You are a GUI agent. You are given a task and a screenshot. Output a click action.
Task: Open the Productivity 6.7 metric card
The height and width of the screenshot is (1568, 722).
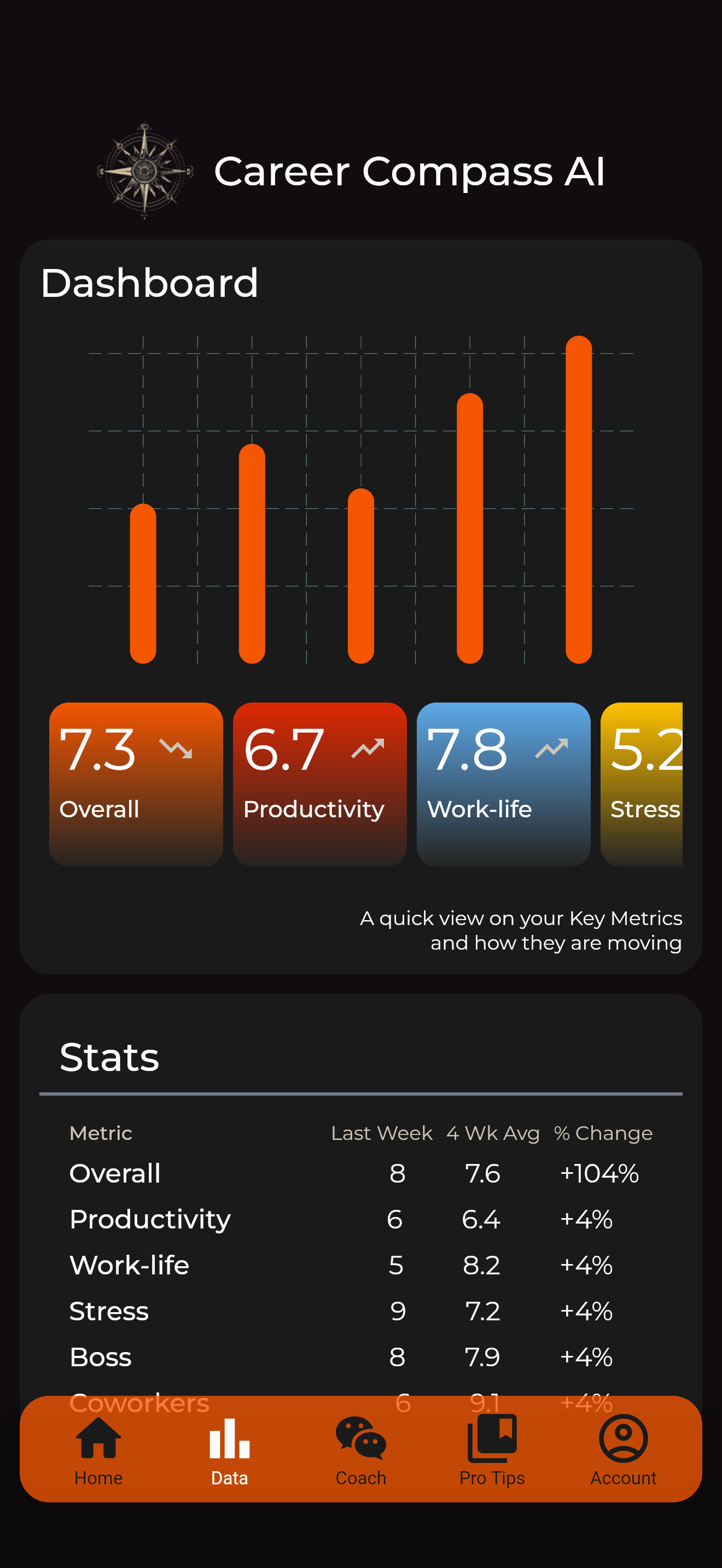coord(319,783)
